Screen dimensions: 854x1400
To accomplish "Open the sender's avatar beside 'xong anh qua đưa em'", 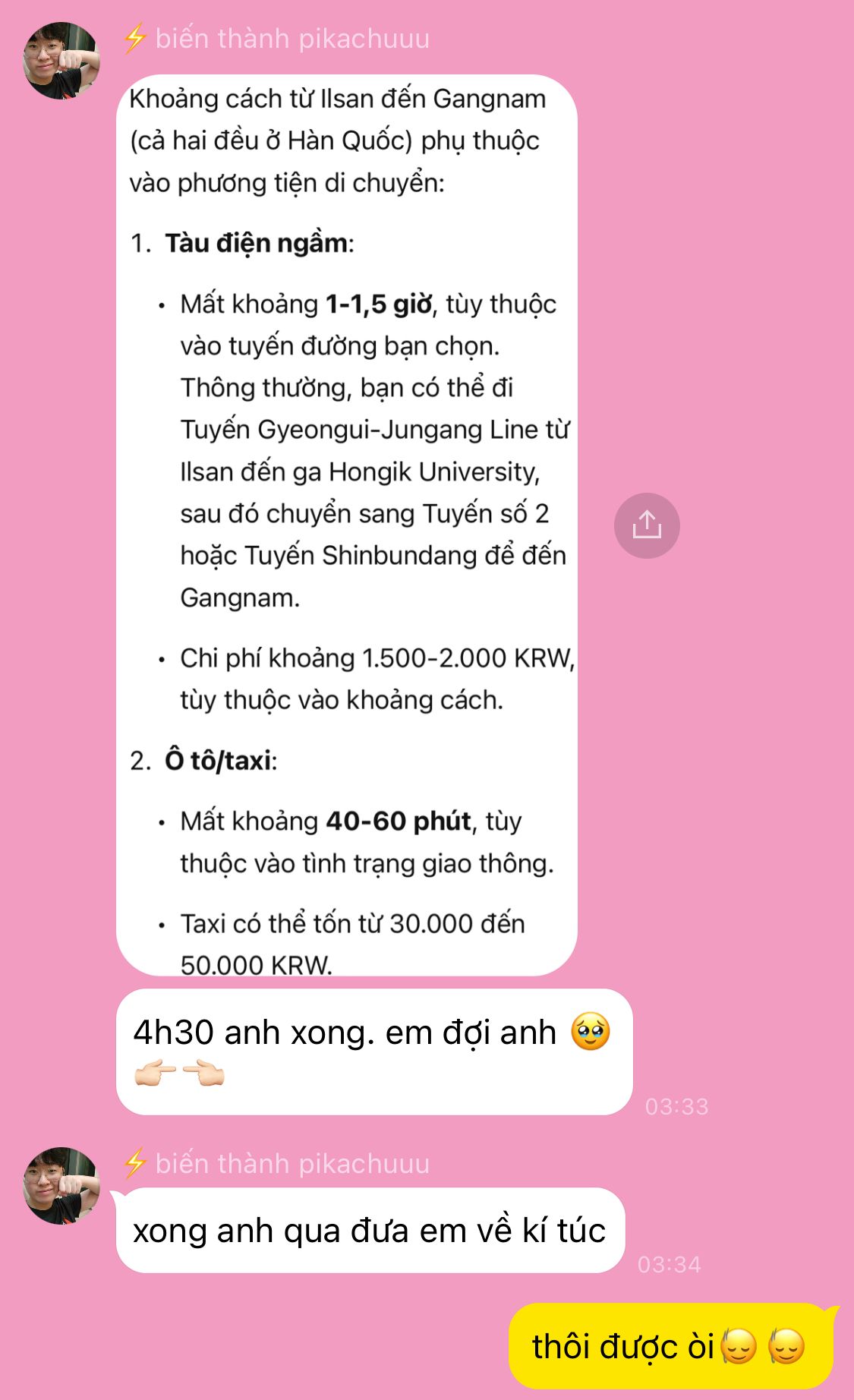I will coord(61,1185).
